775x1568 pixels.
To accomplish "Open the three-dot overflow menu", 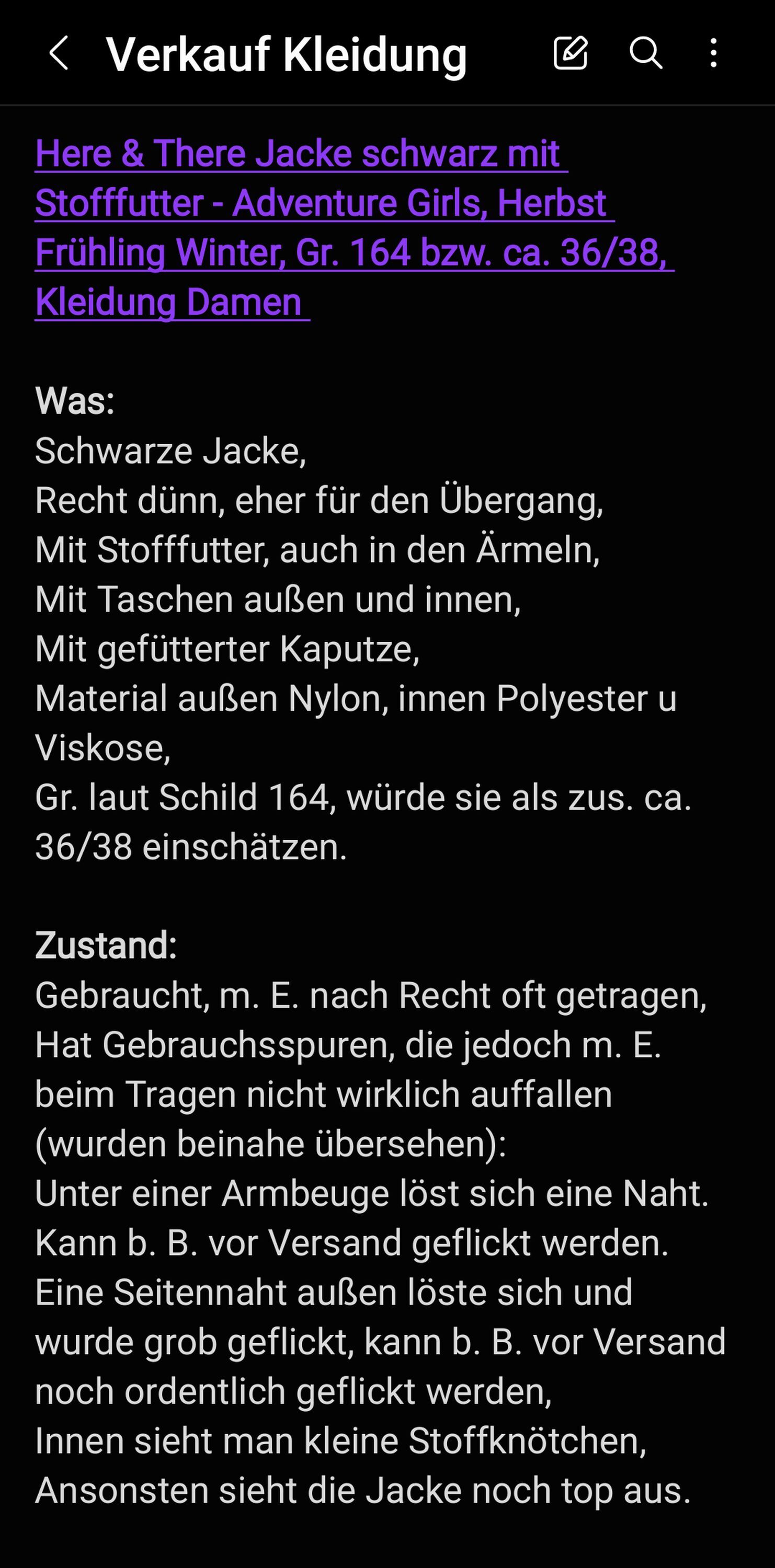I will [713, 53].
